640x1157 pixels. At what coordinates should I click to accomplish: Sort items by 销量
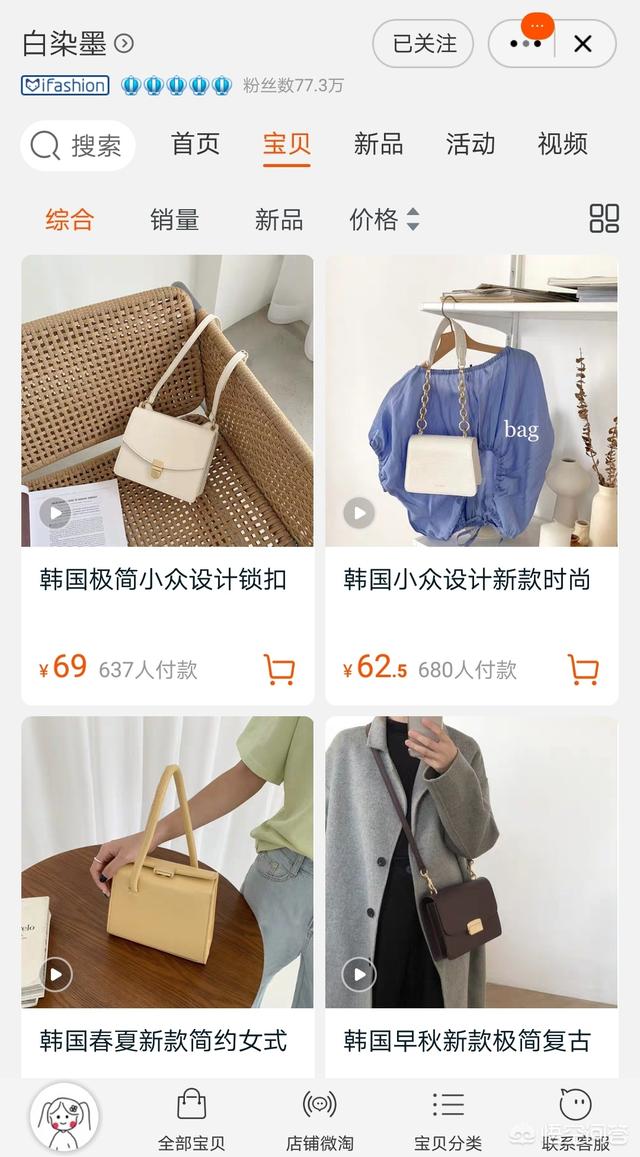tap(174, 220)
